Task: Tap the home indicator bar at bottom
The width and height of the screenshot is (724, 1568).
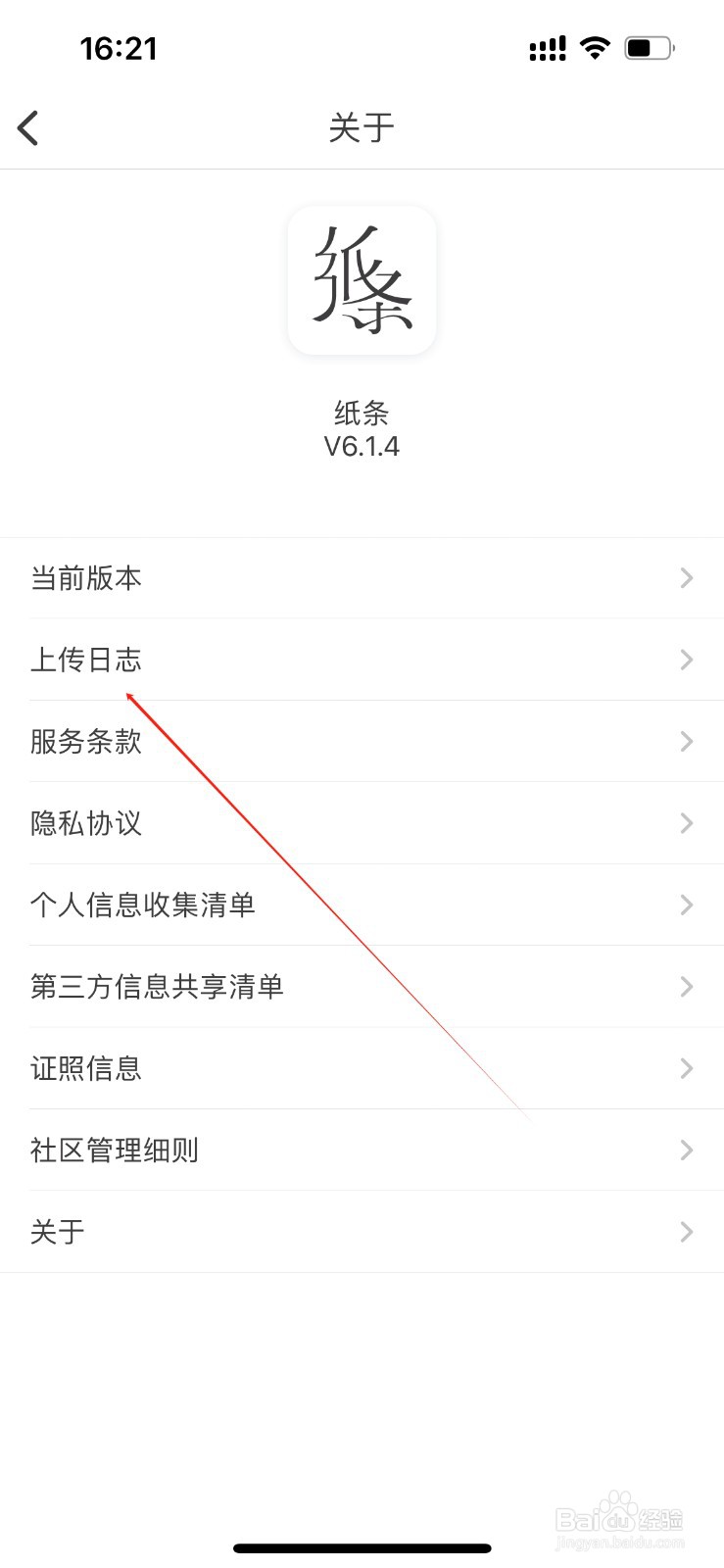Action: pos(362,1547)
